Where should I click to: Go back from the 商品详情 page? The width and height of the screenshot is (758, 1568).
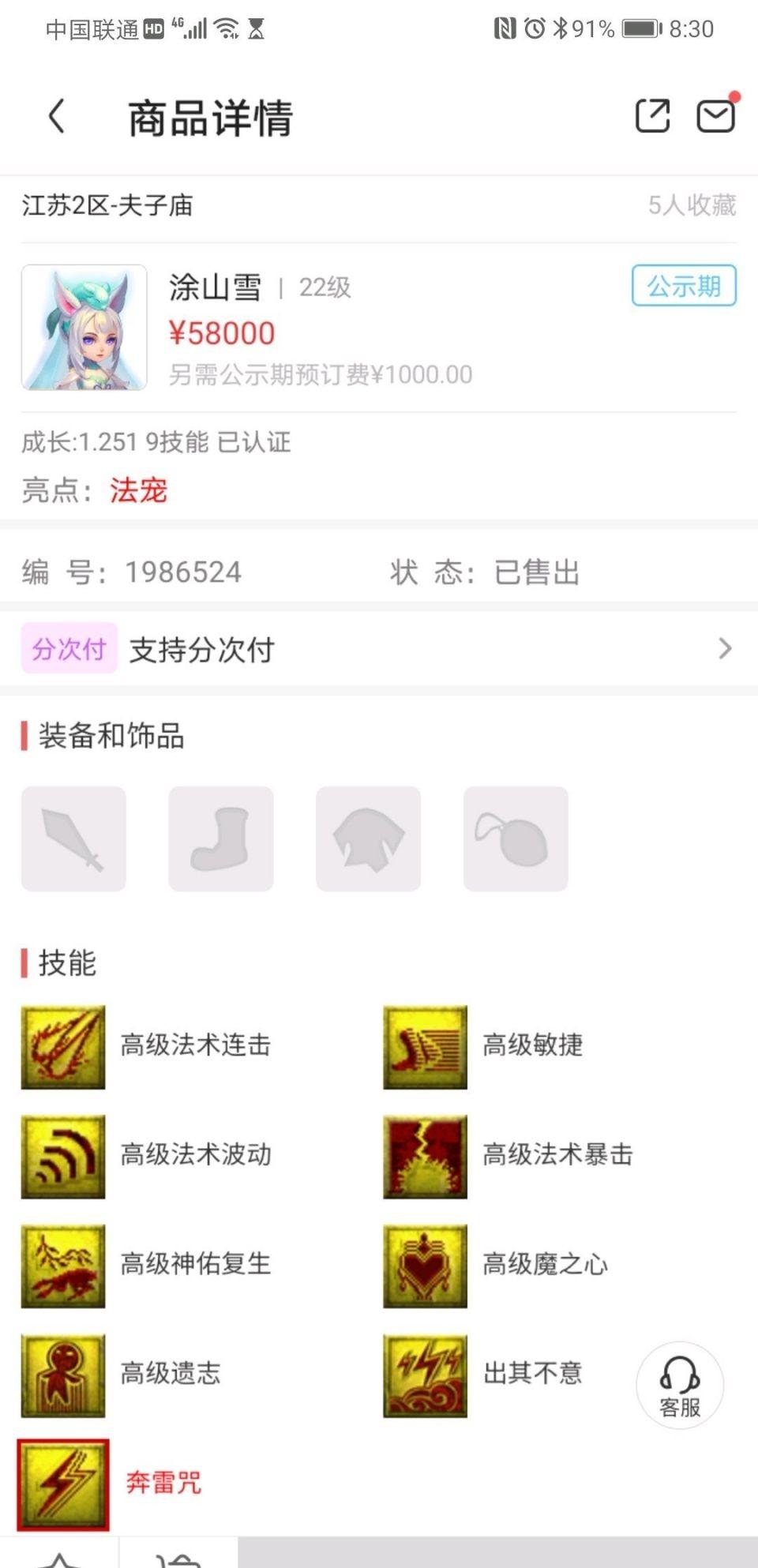click(57, 117)
